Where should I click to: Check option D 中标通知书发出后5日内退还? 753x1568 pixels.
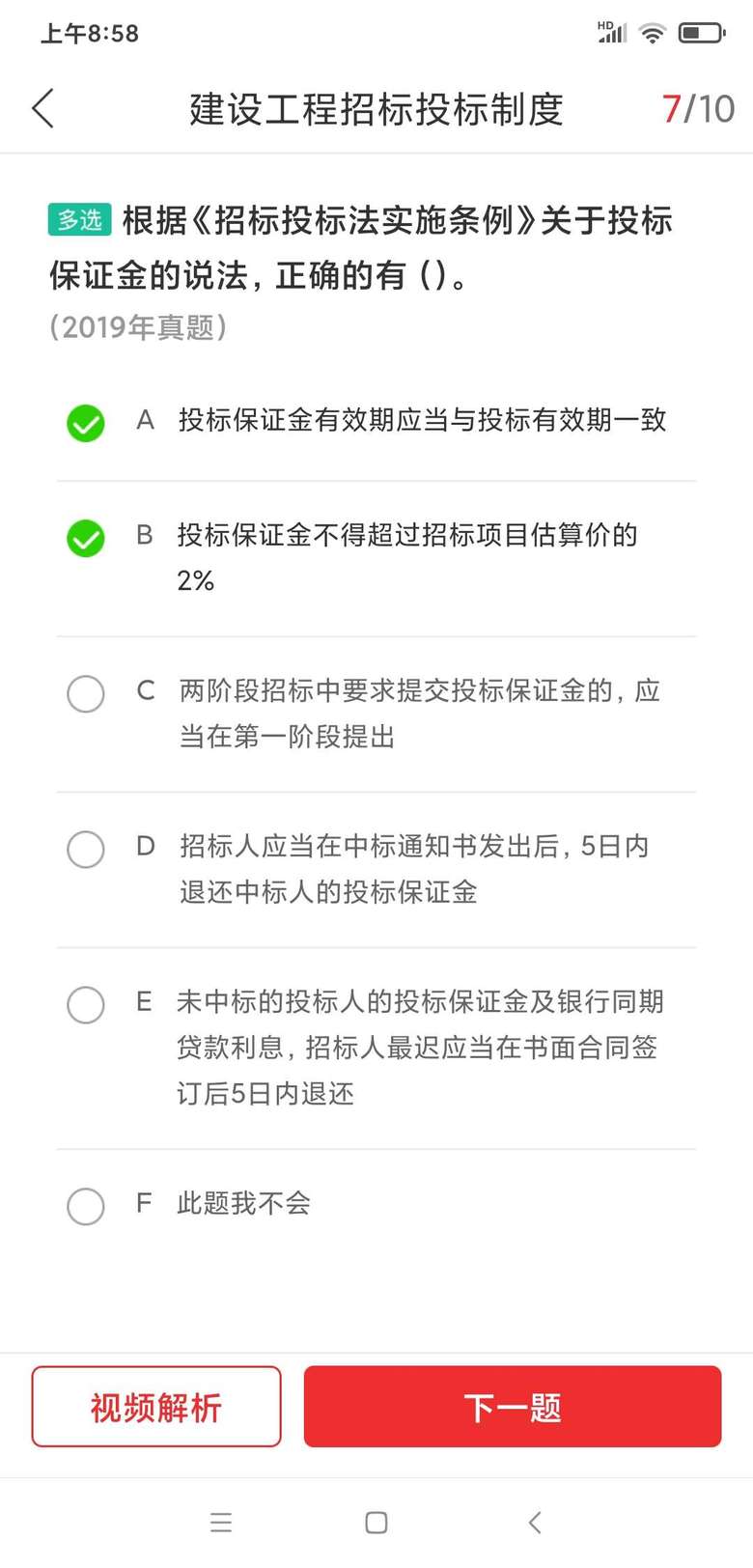pyautogui.click(x=86, y=849)
